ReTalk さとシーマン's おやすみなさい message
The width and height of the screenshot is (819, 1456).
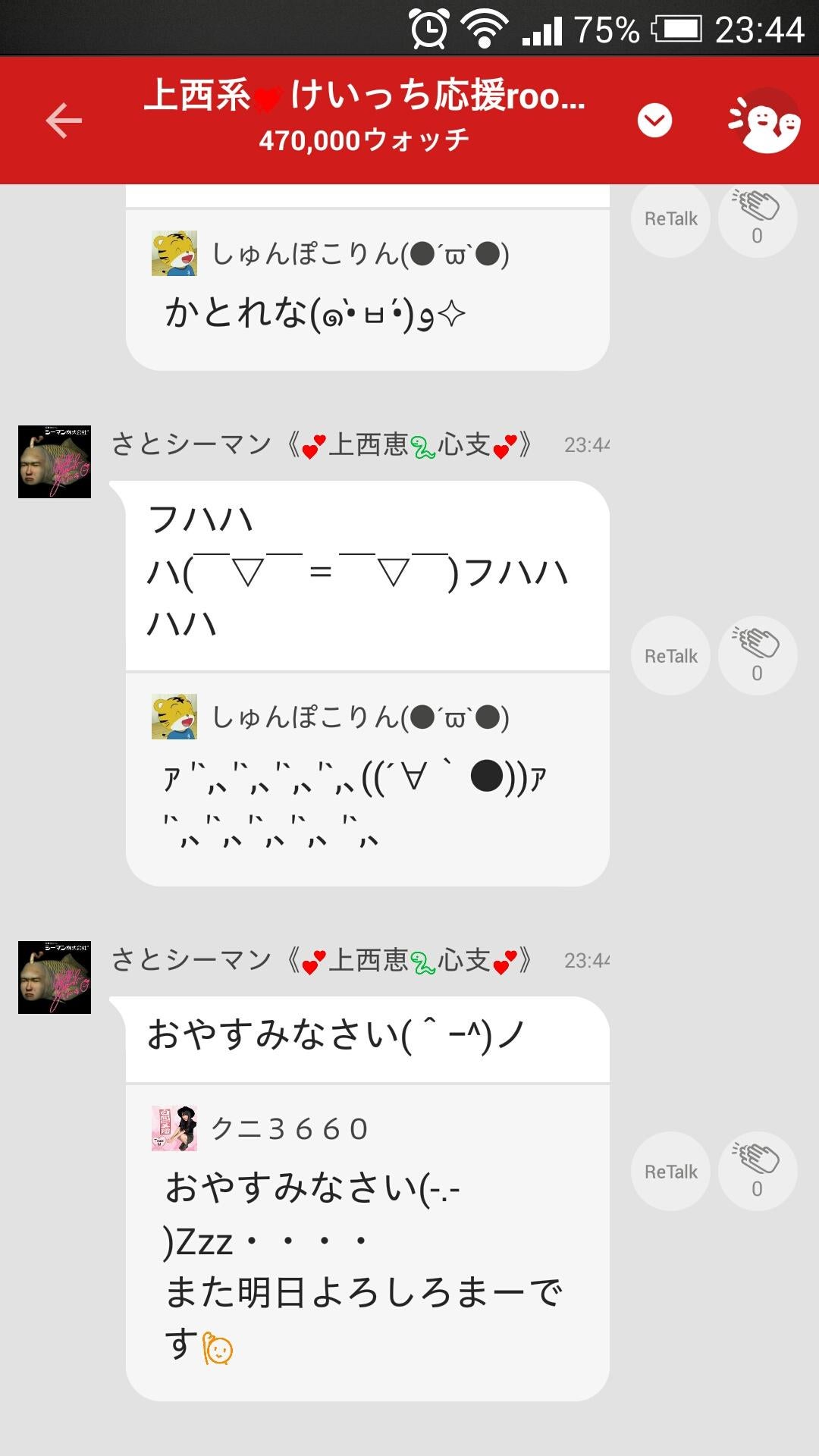tap(670, 1171)
